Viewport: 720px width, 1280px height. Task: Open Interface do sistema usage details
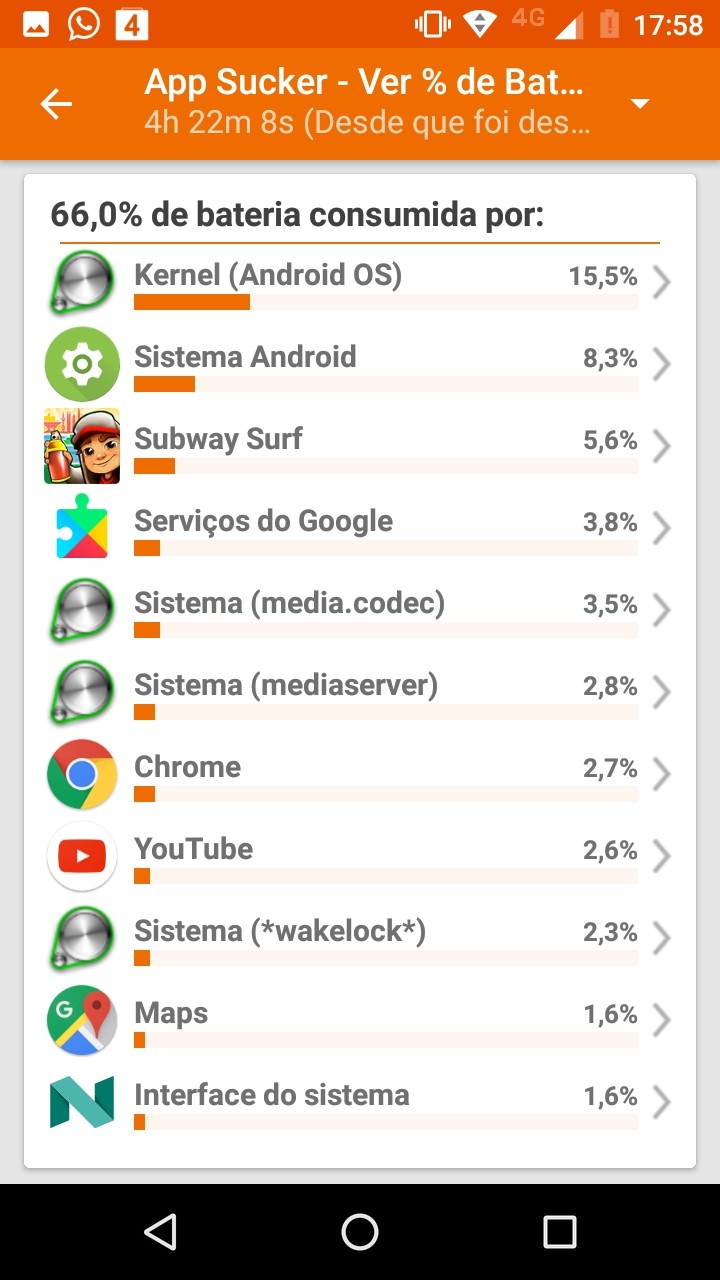point(360,1104)
